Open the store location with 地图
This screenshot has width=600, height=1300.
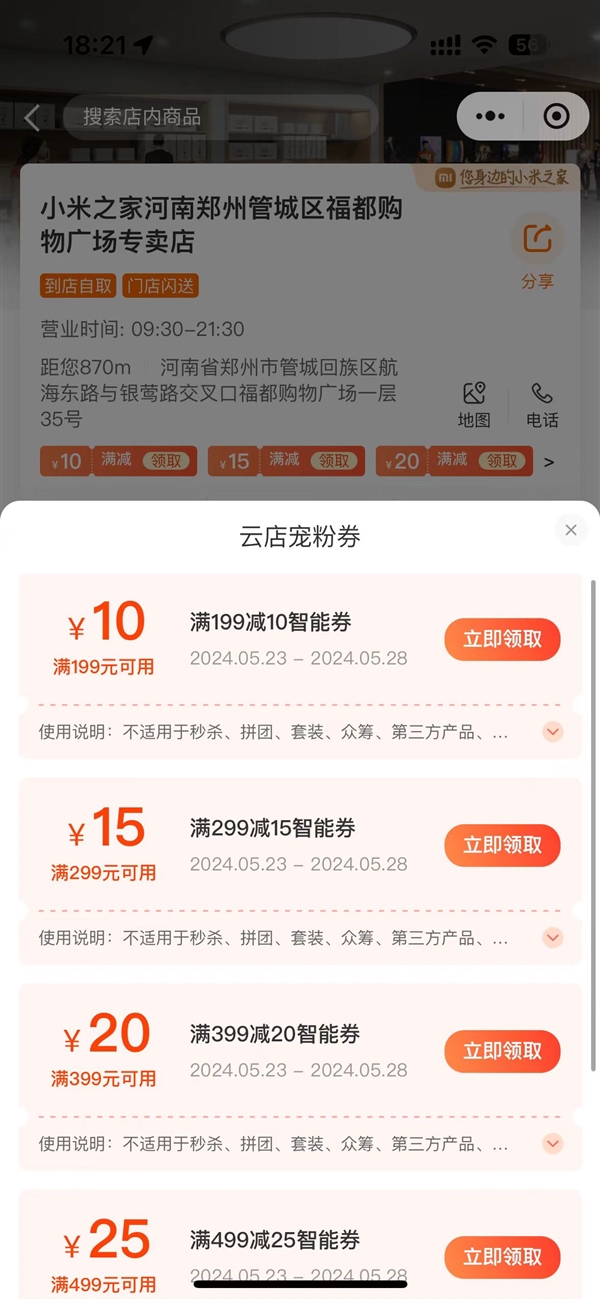(474, 405)
